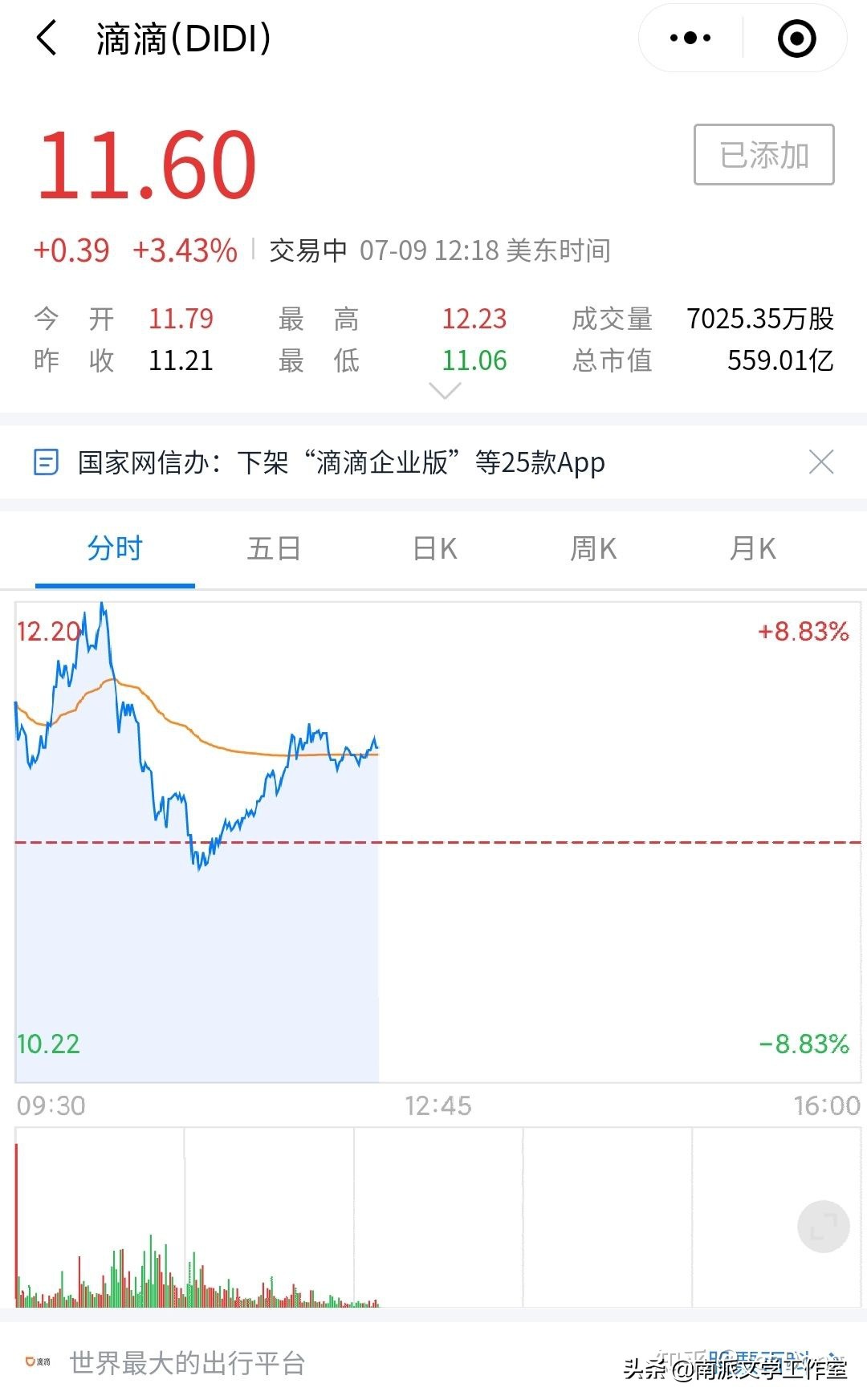This screenshot has width=867, height=1400.
Task: Switch to the 日K tab
Action: pos(433,548)
